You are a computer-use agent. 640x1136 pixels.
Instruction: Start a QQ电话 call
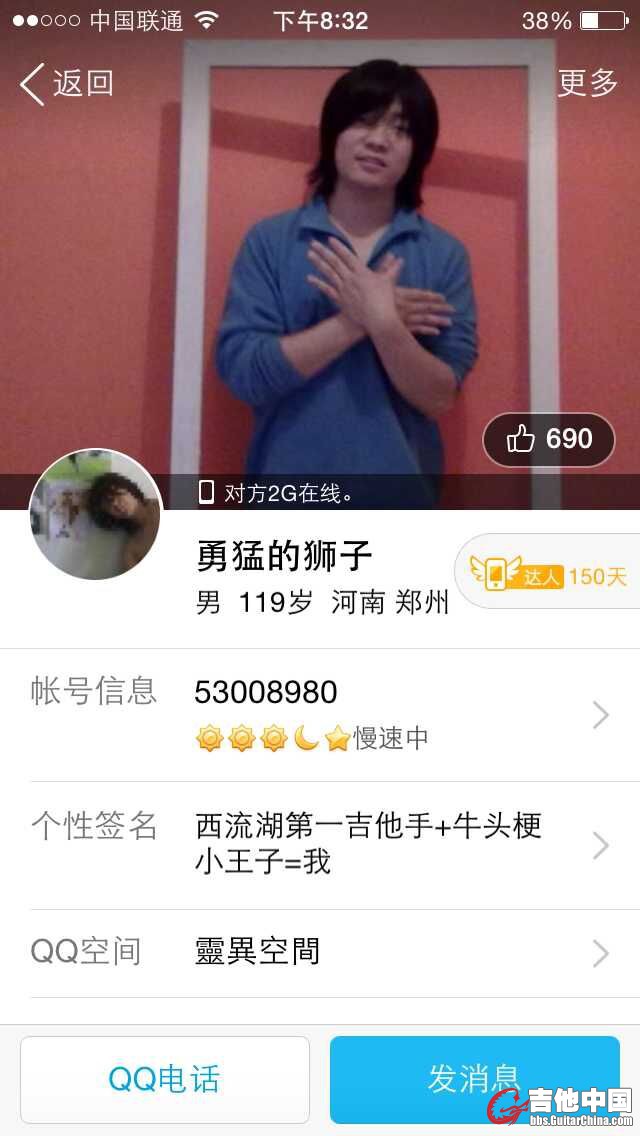pyautogui.click(x=165, y=1079)
